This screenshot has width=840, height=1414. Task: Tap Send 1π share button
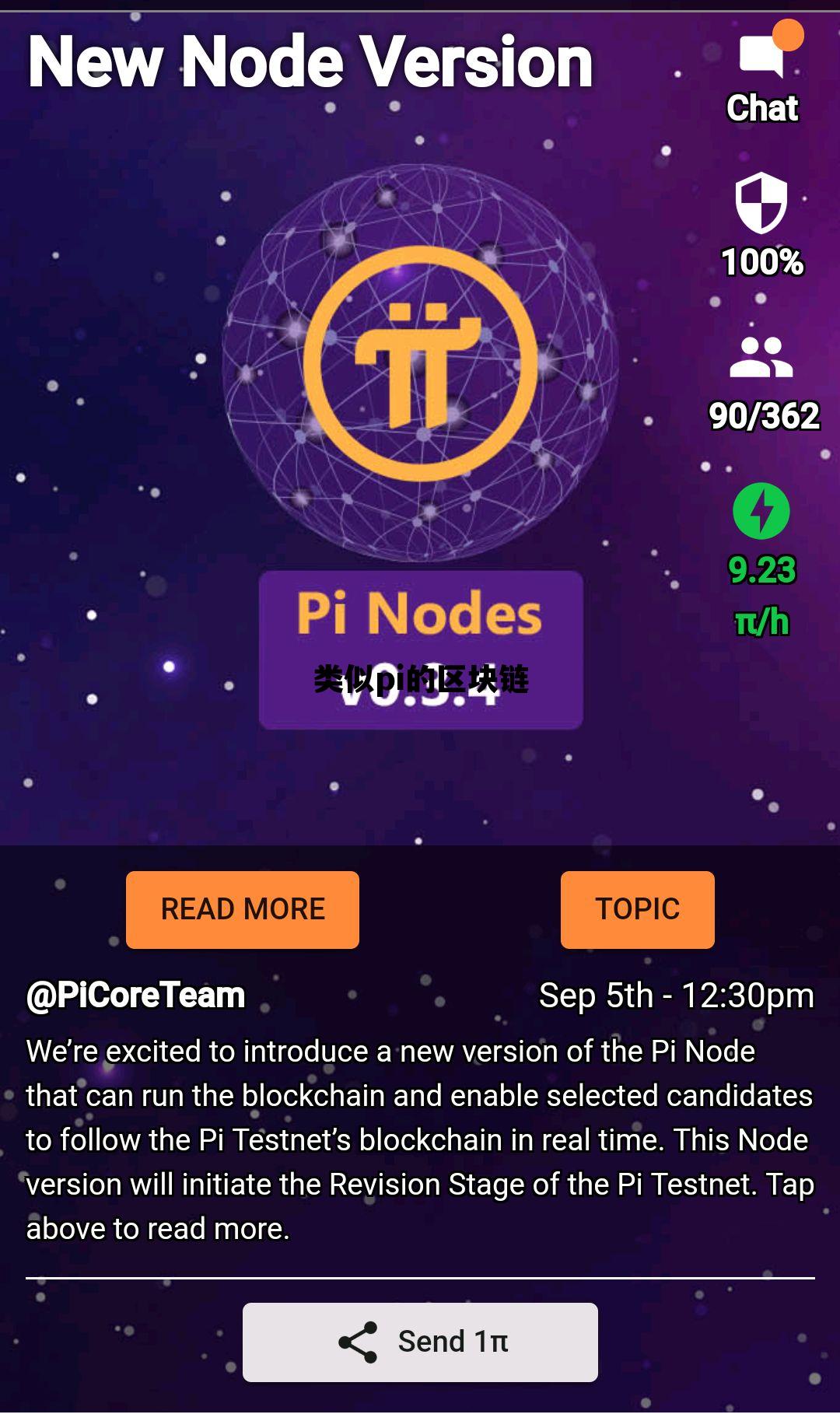point(420,1342)
